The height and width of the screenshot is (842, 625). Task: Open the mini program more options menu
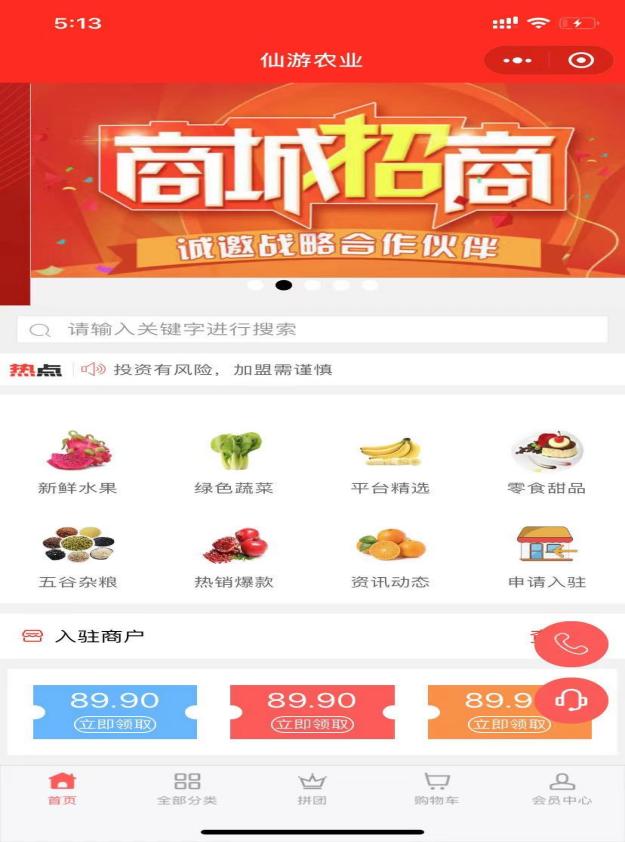point(518,60)
